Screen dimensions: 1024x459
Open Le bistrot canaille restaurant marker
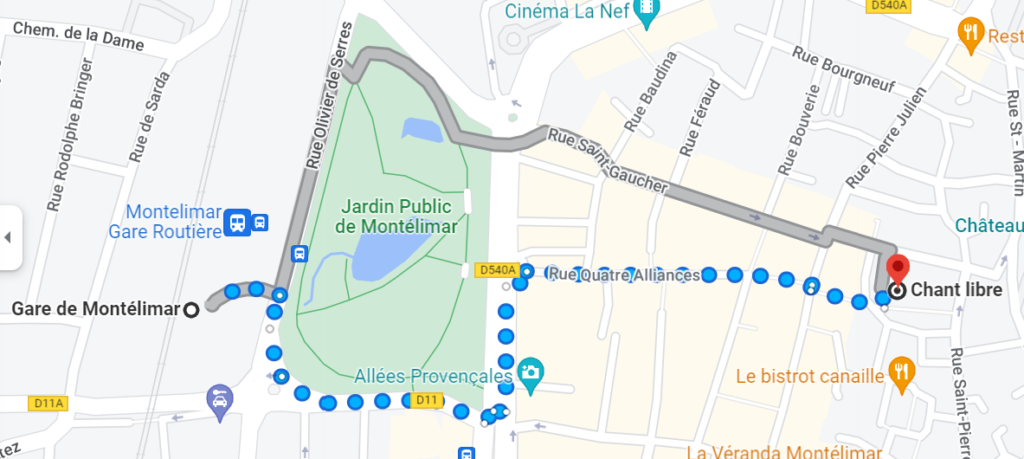tap(902, 372)
